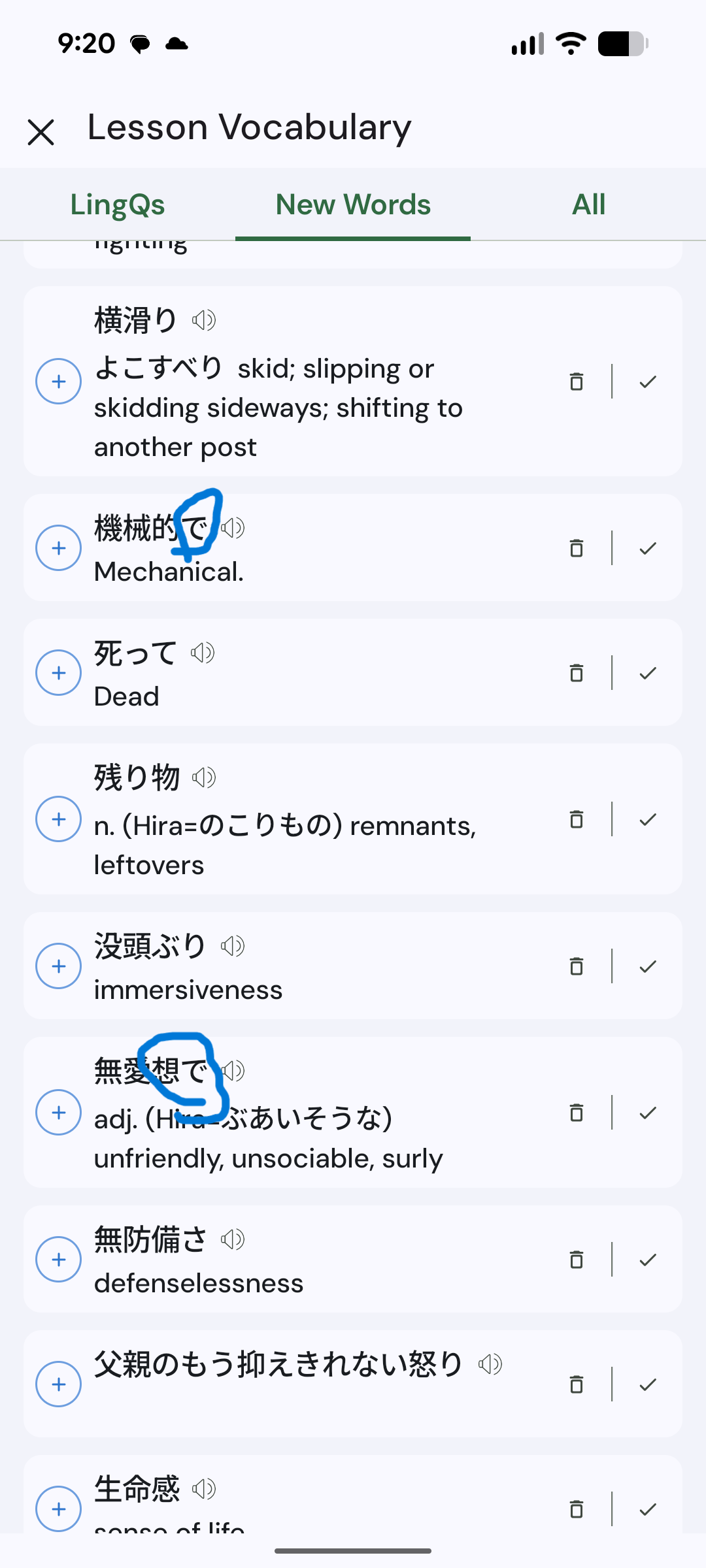This screenshot has width=706, height=1568.
Task: Add 横滑り as a LingQ
Action: (x=59, y=382)
